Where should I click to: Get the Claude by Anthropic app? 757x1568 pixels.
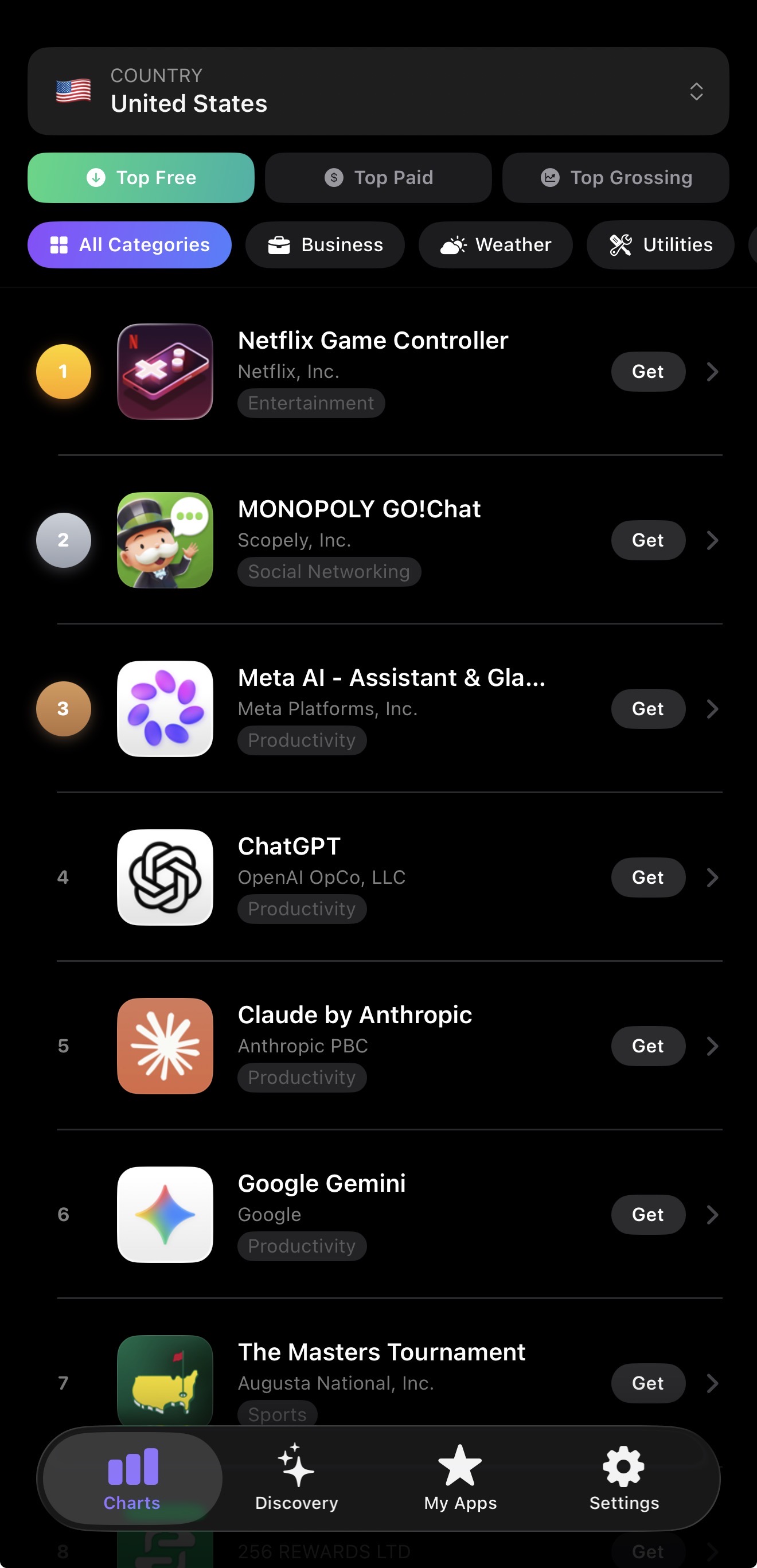coord(647,1046)
